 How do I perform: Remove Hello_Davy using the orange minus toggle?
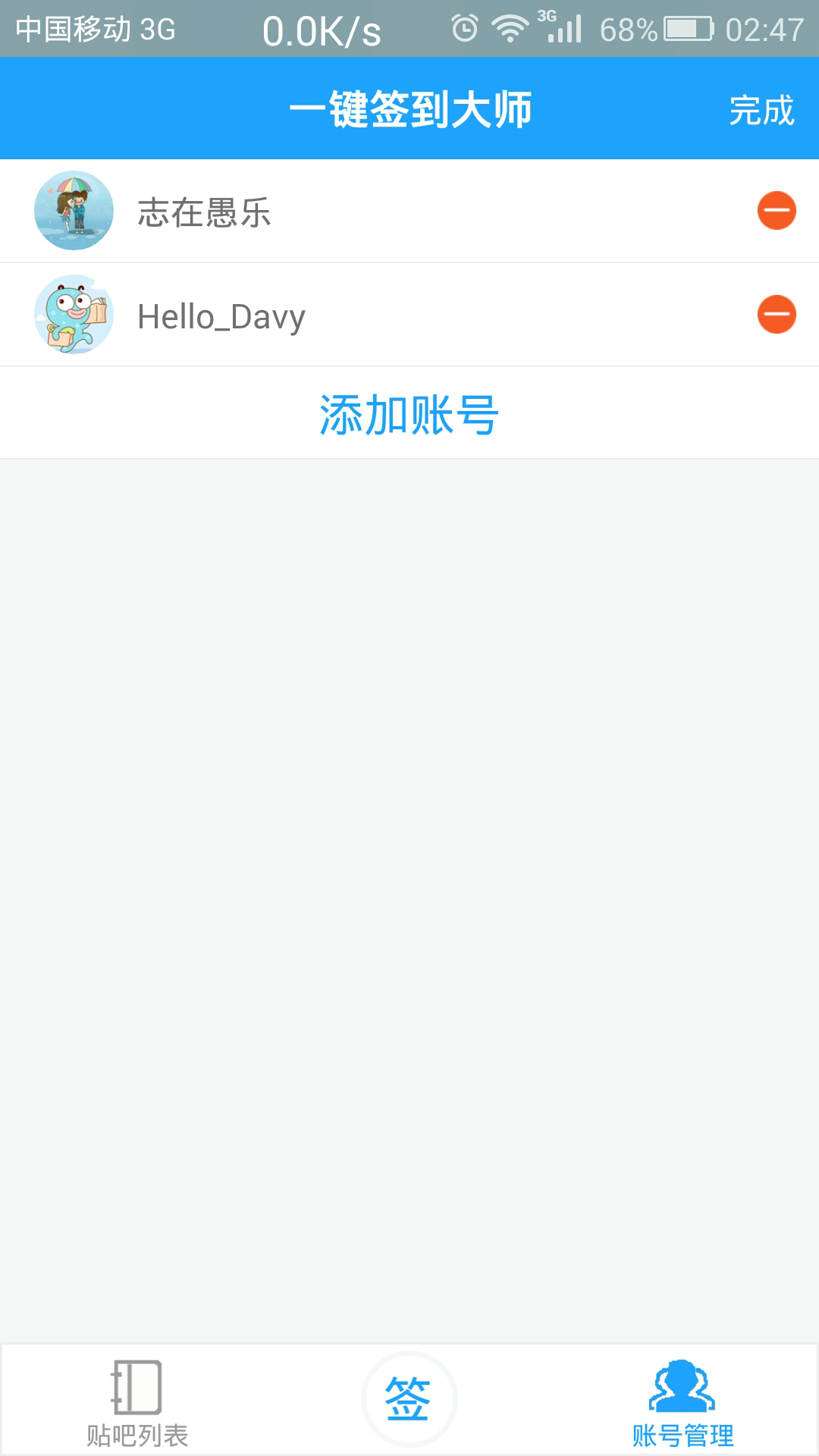click(777, 313)
